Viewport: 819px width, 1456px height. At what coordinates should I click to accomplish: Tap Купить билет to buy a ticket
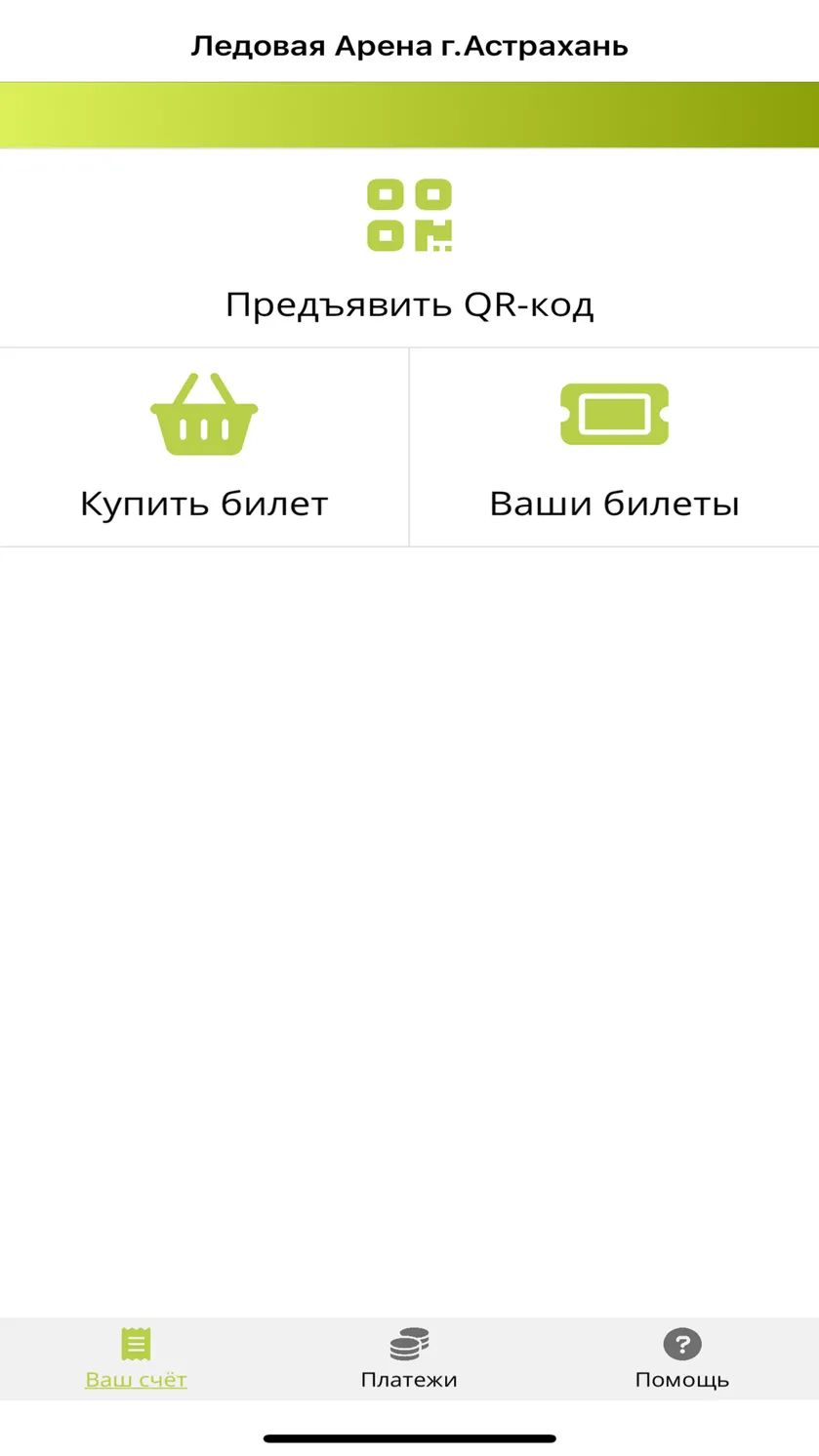point(204,447)
